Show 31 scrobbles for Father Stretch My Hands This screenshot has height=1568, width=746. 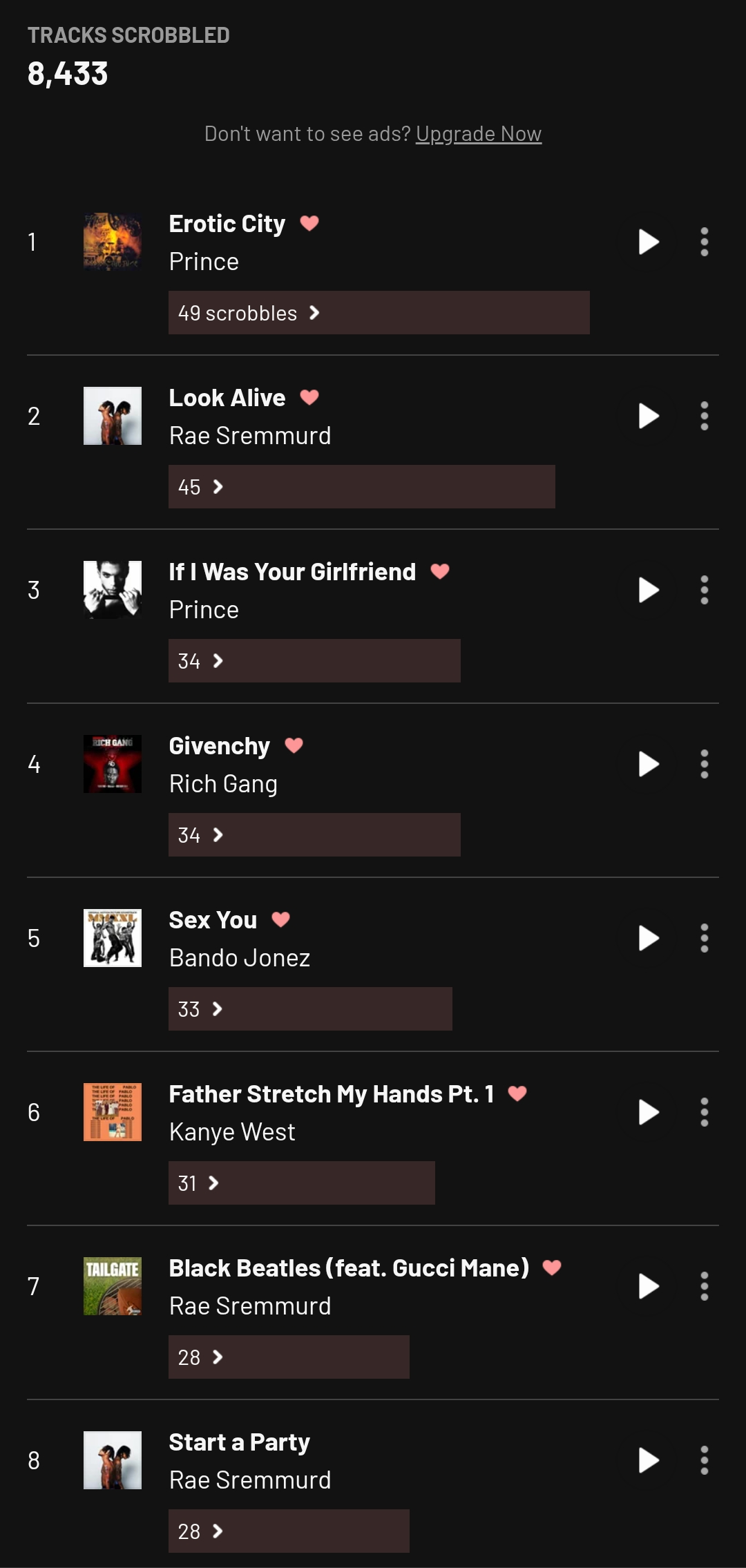tap(302, 1183)
